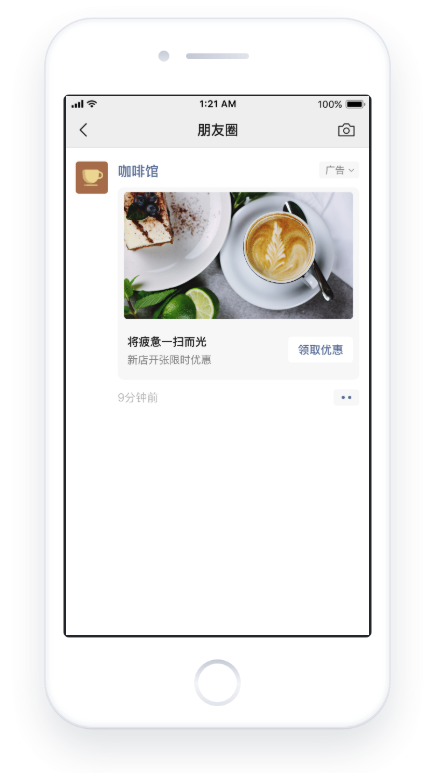Viewport: 434px width, 773px height.
Task: Open the 咖啡馆 profile name link
Action: pos(138,172)
